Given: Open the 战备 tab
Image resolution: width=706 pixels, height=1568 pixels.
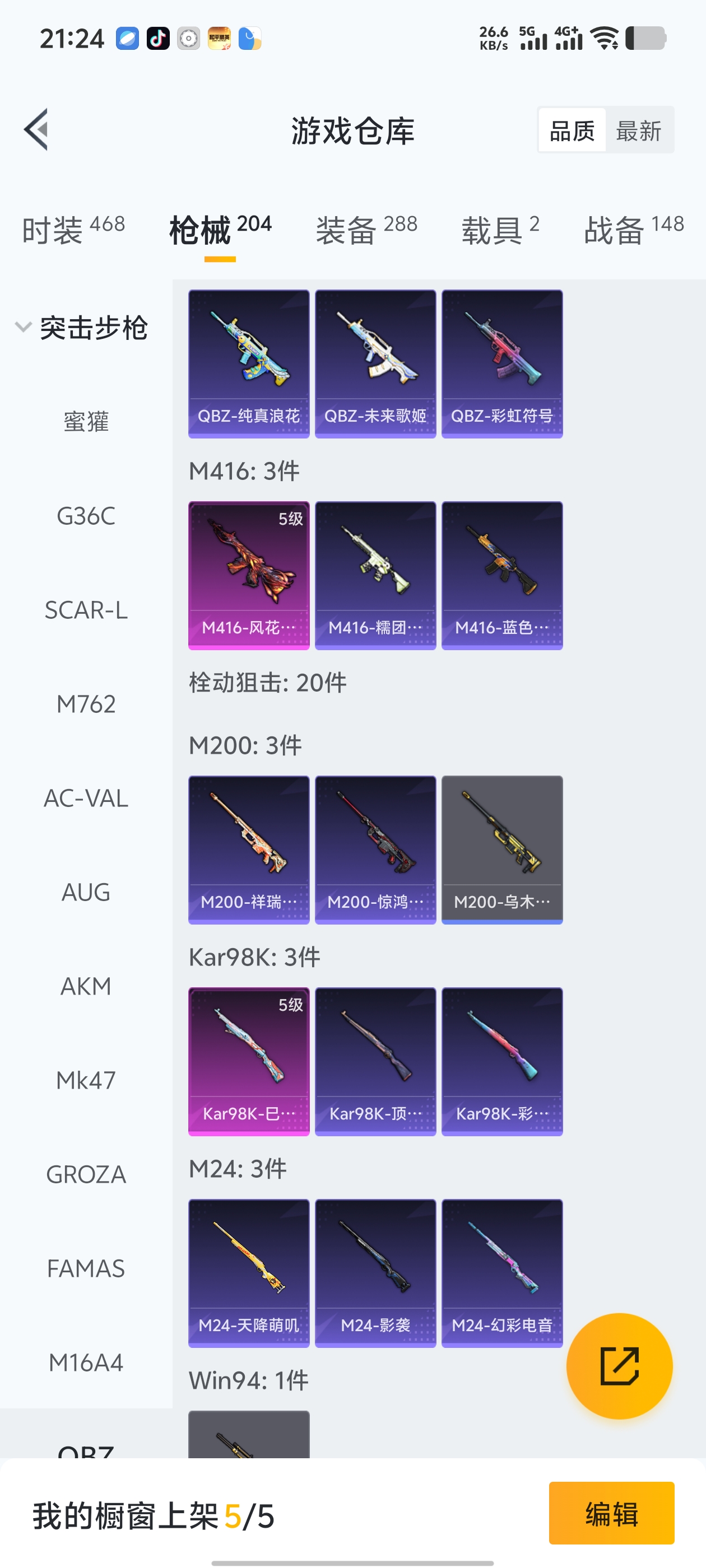Looking at the screenshot, I should pos(634,230).
